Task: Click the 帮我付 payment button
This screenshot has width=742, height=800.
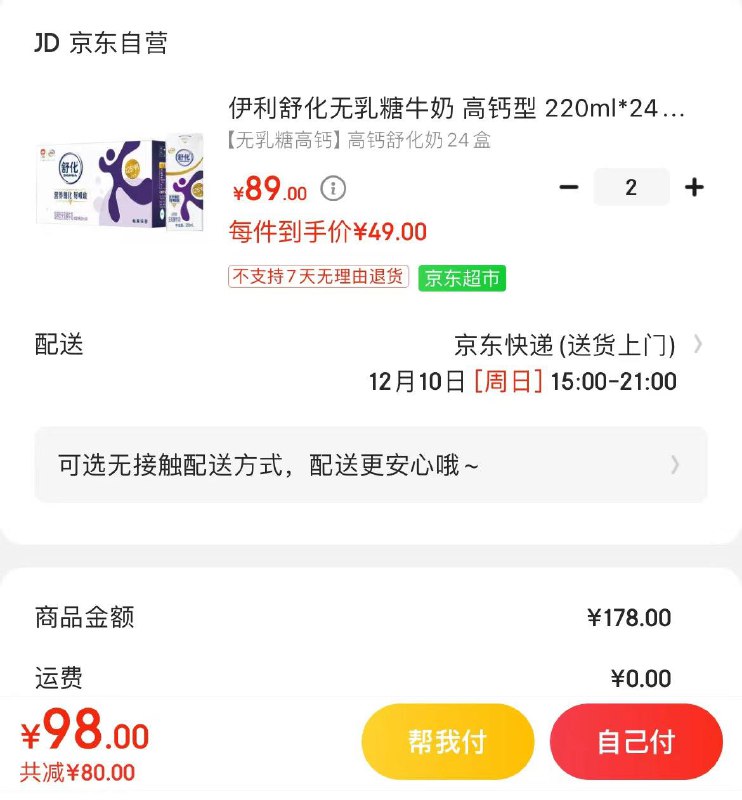Action: 447,740
